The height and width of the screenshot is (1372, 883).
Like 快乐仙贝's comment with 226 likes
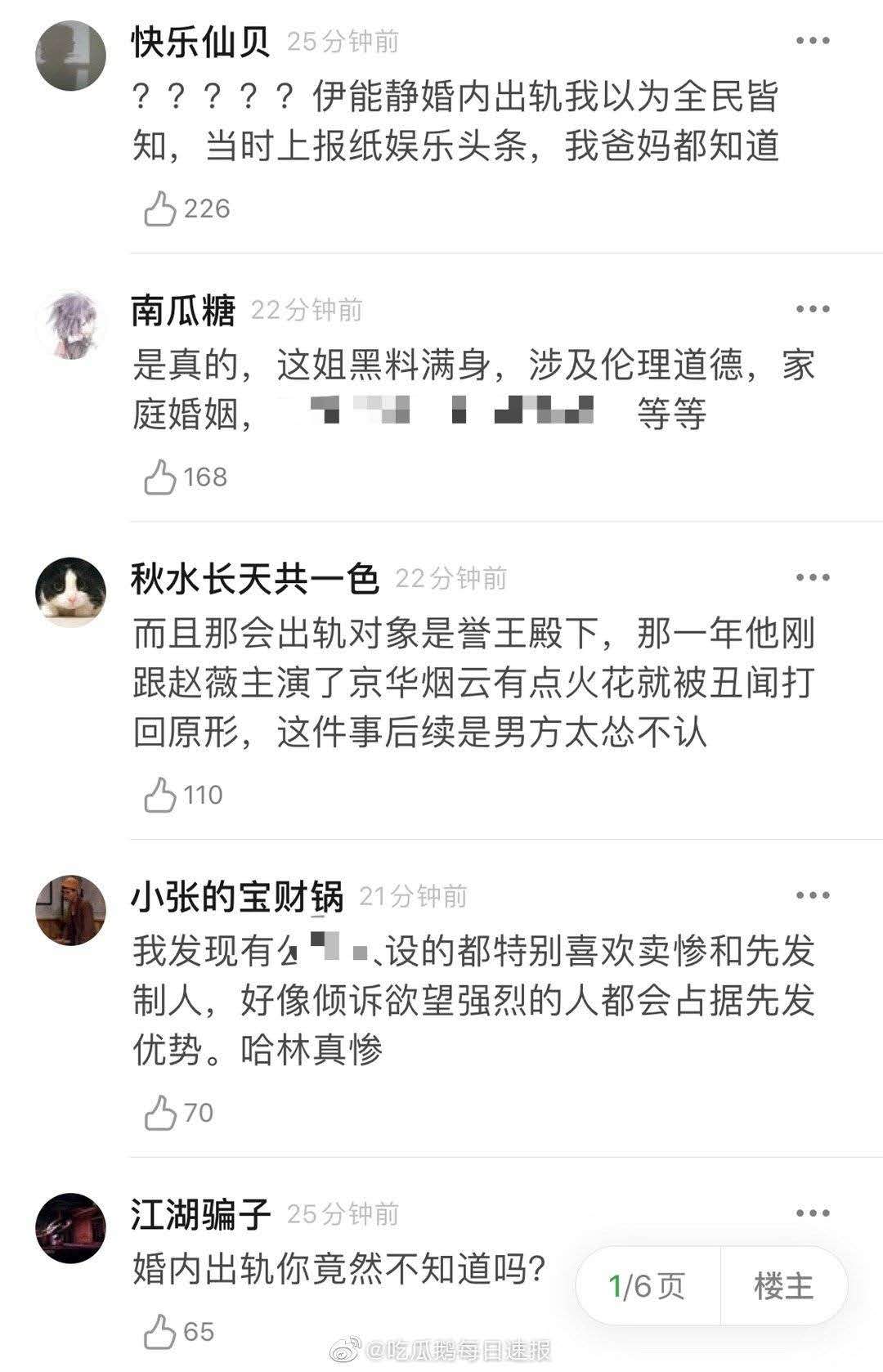point(161,208)
